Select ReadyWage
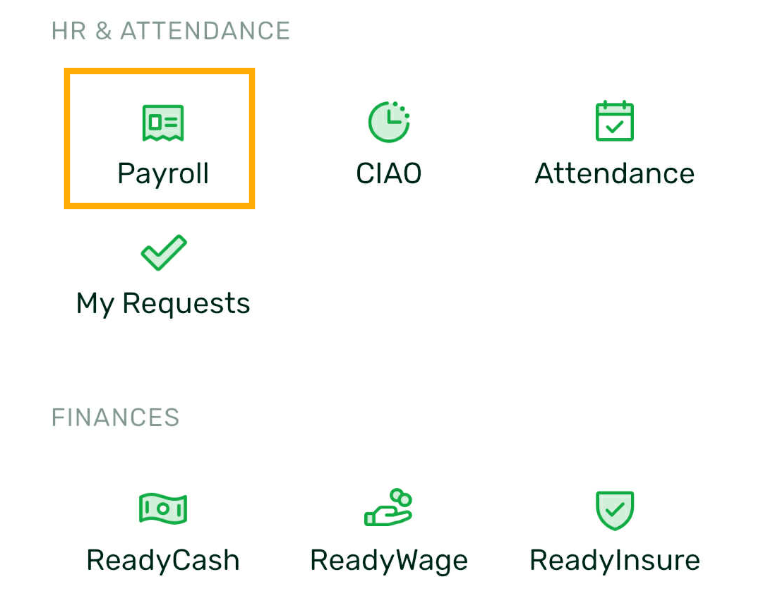Image resolution: width=757 pixels, height=602 pixels. [388, 531]
